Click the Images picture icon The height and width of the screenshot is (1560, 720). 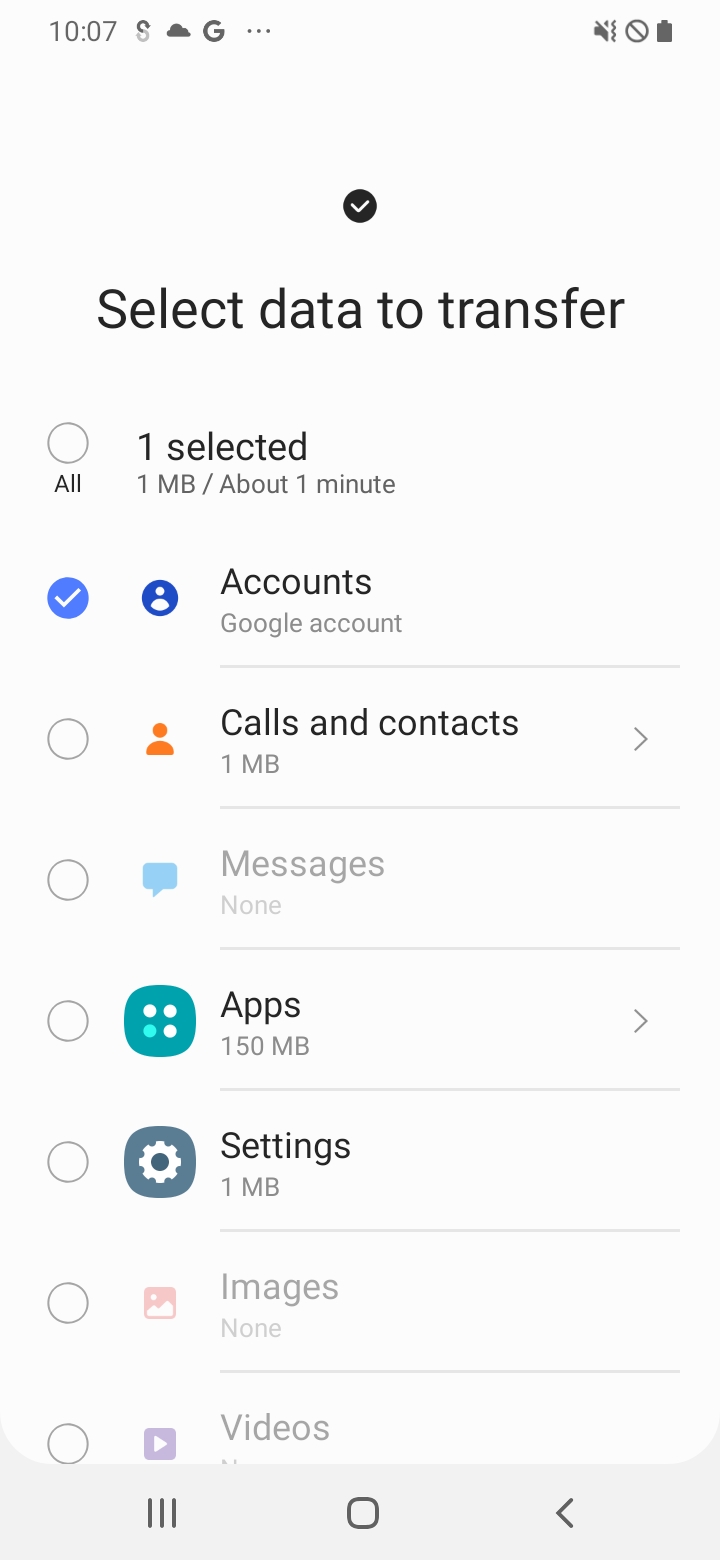tap(159, 1303)
